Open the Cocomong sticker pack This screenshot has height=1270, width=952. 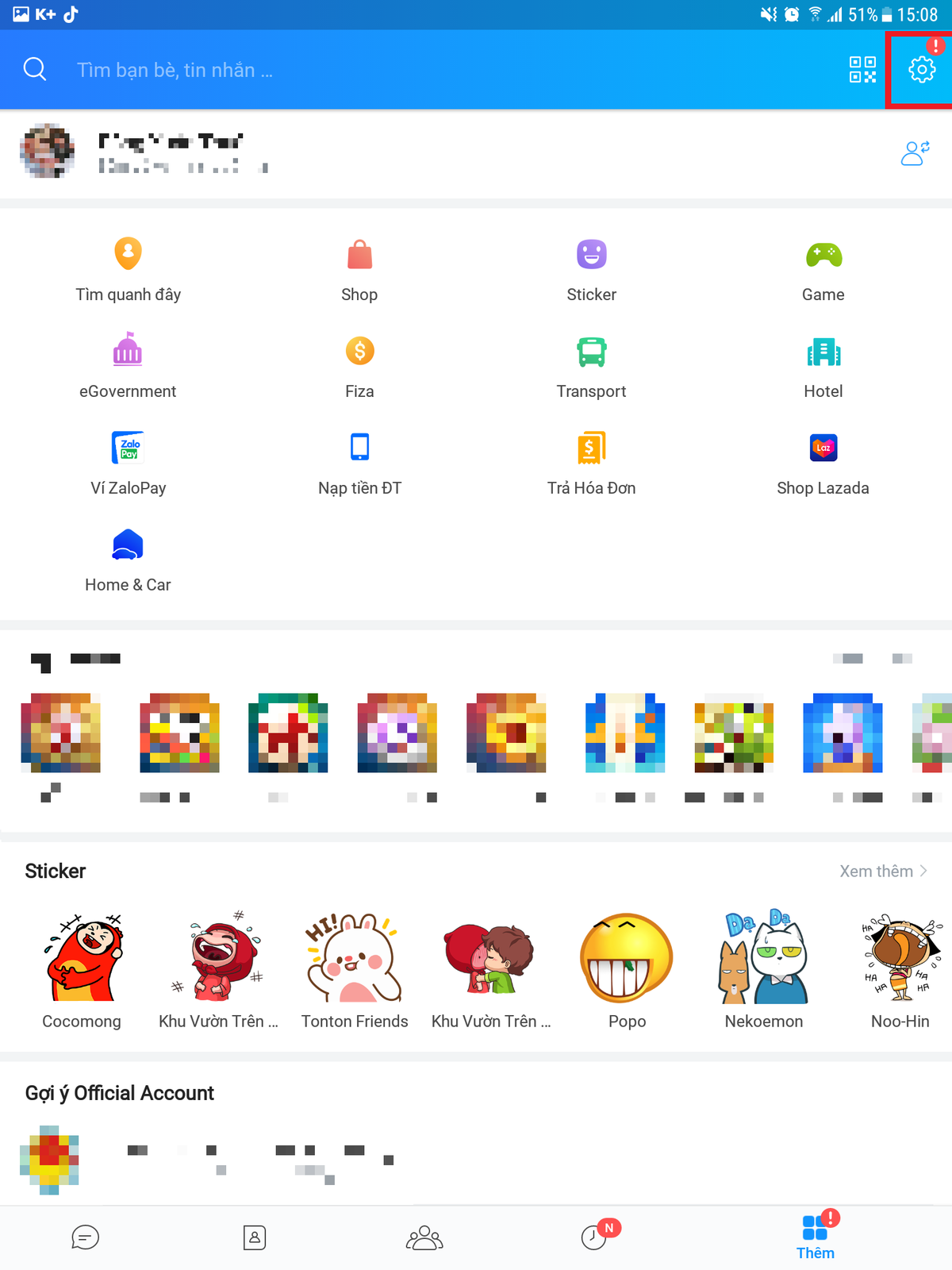point(82,968)
